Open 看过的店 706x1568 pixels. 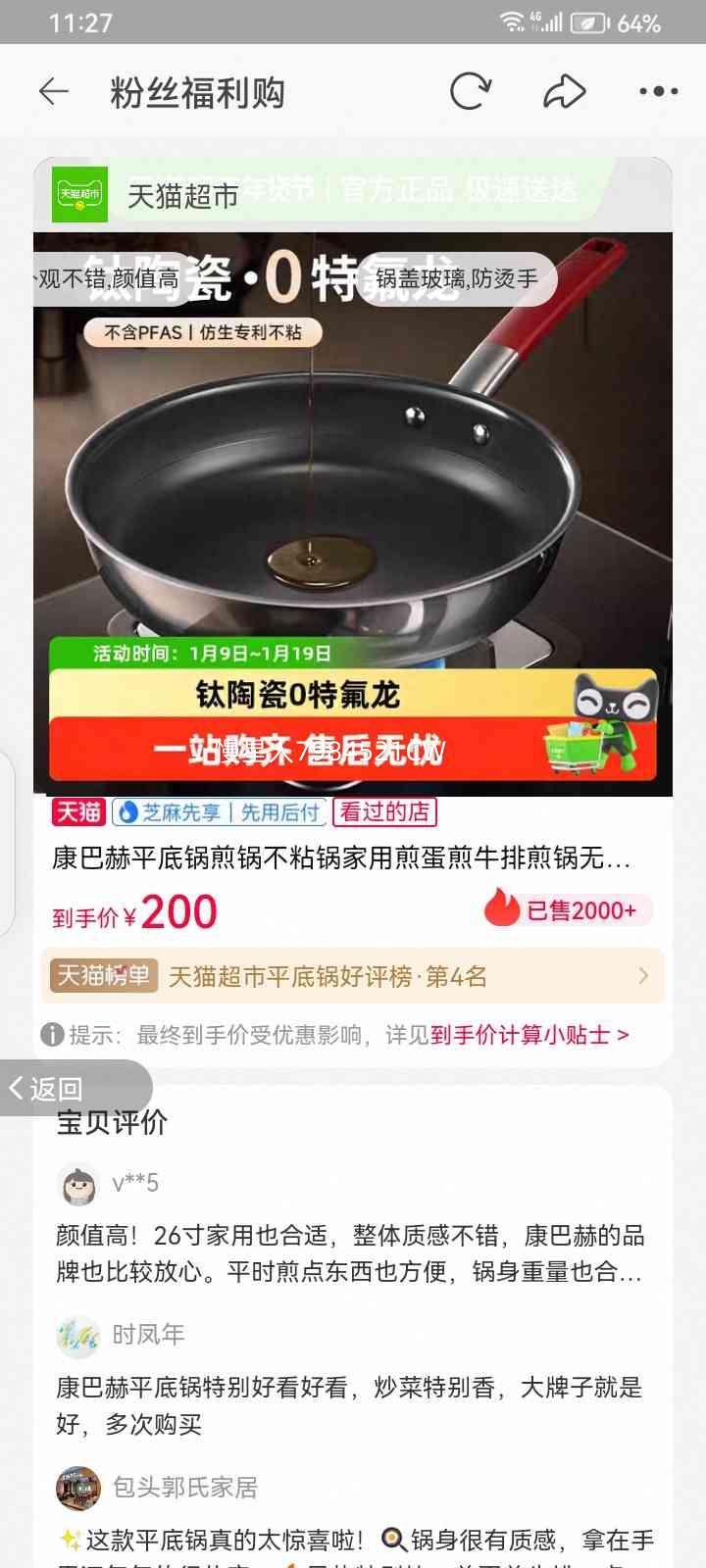pyautogui.click(x=384, y=811)
